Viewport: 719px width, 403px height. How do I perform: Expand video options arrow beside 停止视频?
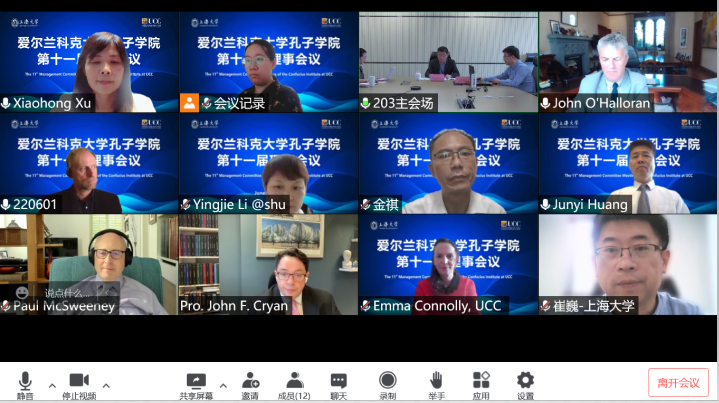(106, 385)
